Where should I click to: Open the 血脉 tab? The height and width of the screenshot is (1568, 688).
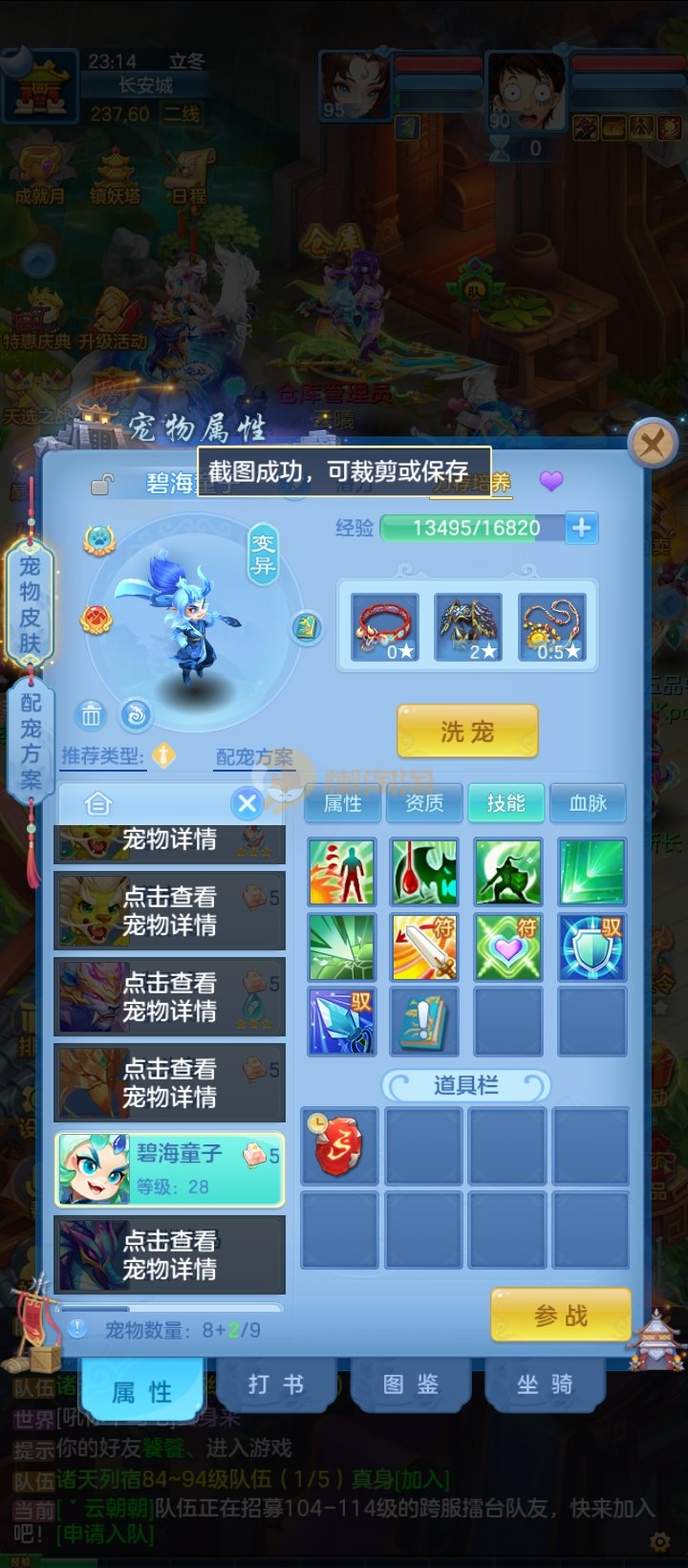(x=588, y=803)
